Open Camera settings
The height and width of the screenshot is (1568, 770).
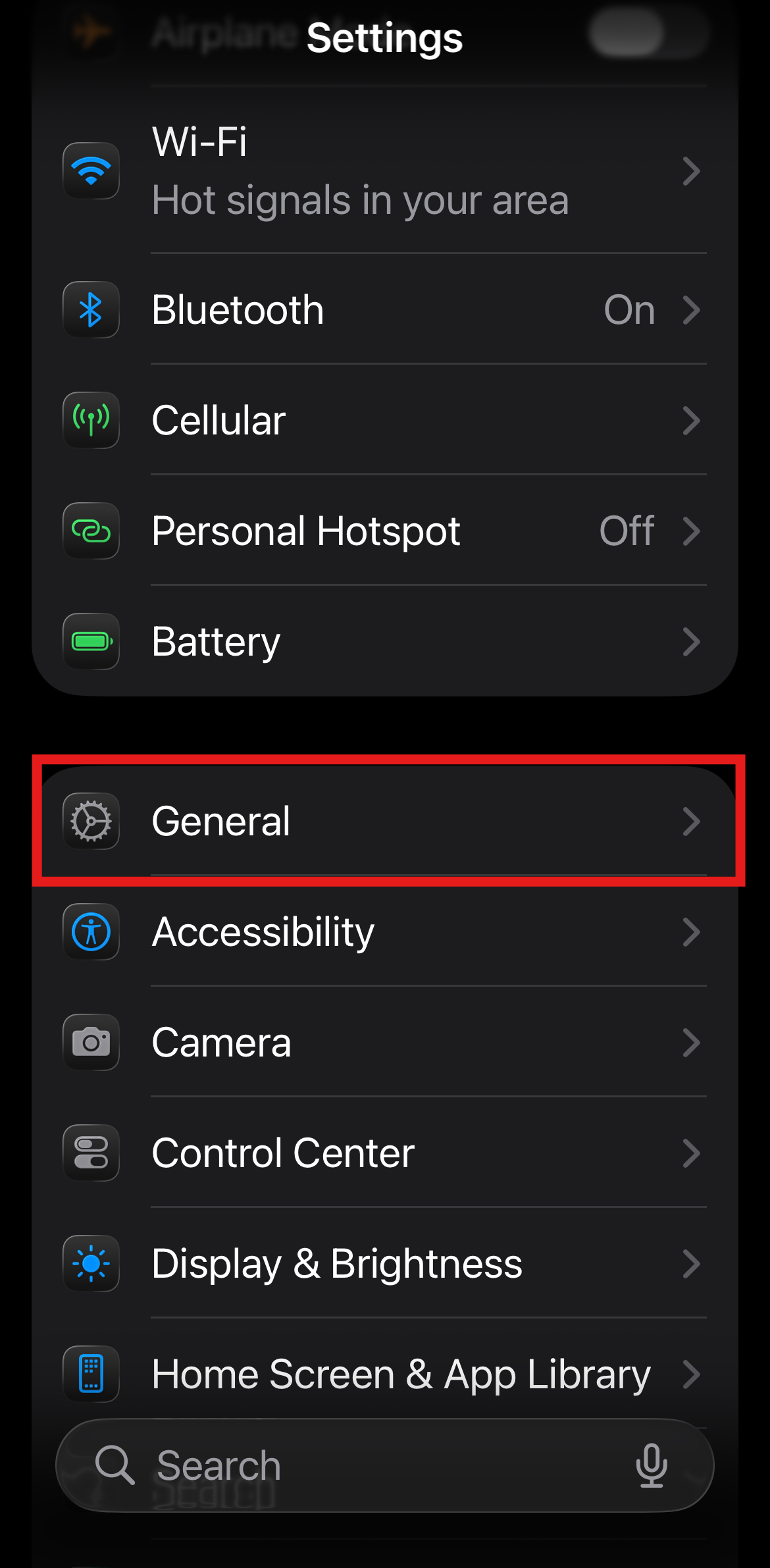[x=385, y=1042]
